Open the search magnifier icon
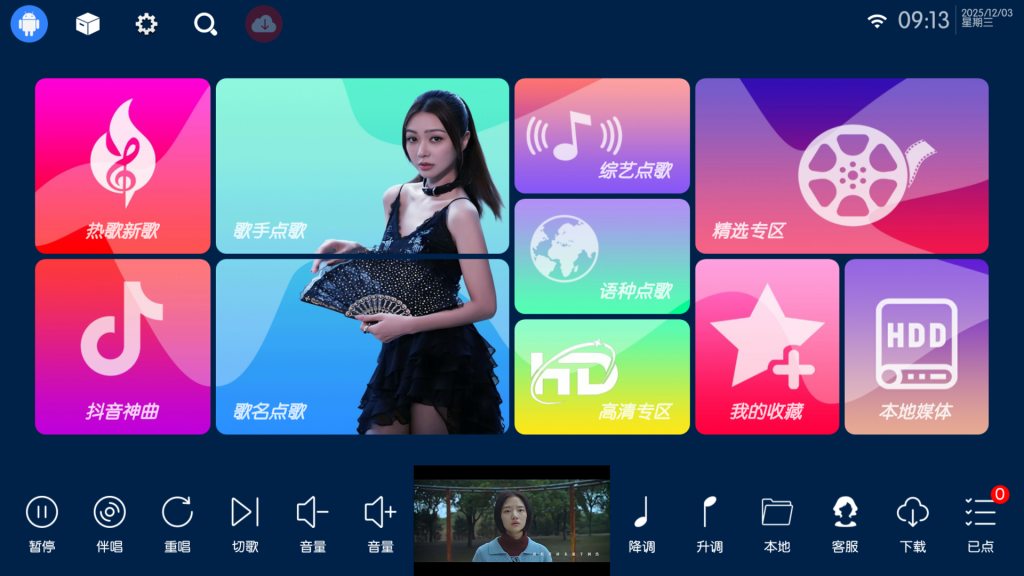The height and width of the screenshot is (576, 1024). point(205,24)
